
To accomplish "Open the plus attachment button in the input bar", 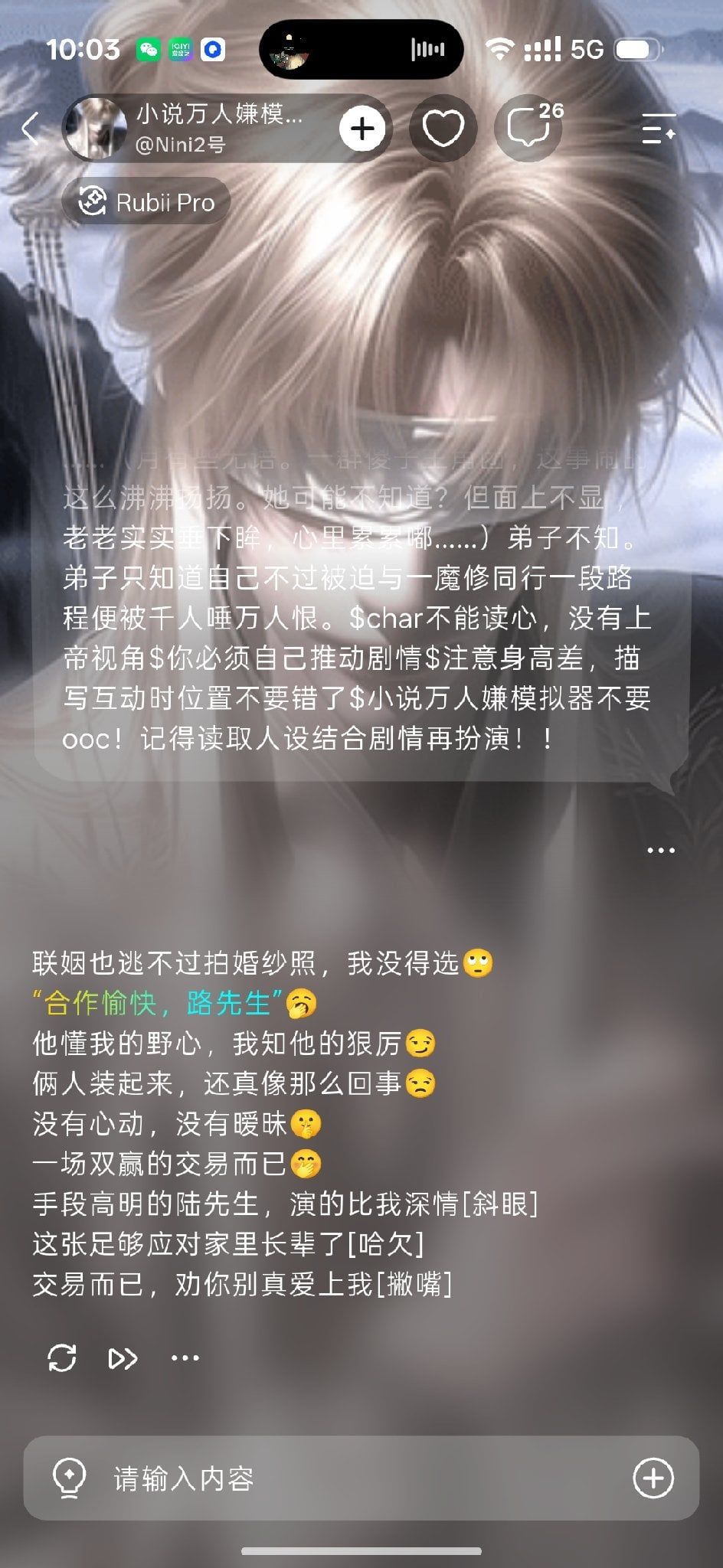I will (653, 1478).
